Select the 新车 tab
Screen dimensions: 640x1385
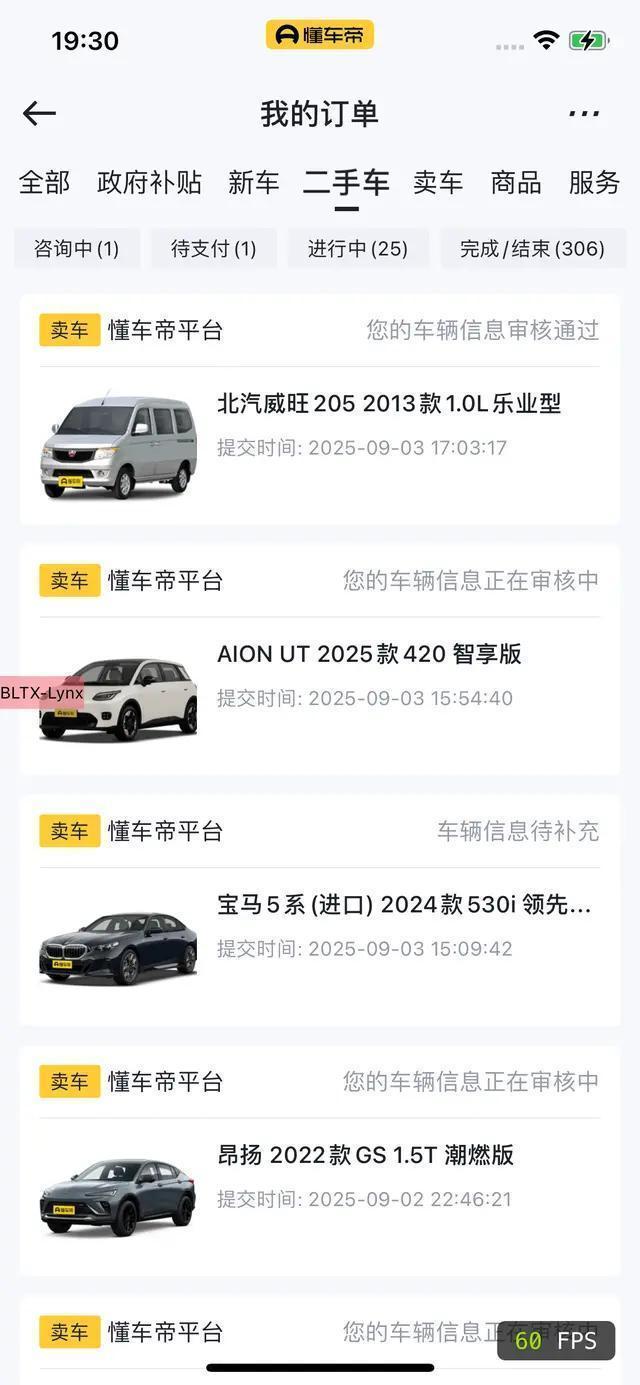(253, 182)
